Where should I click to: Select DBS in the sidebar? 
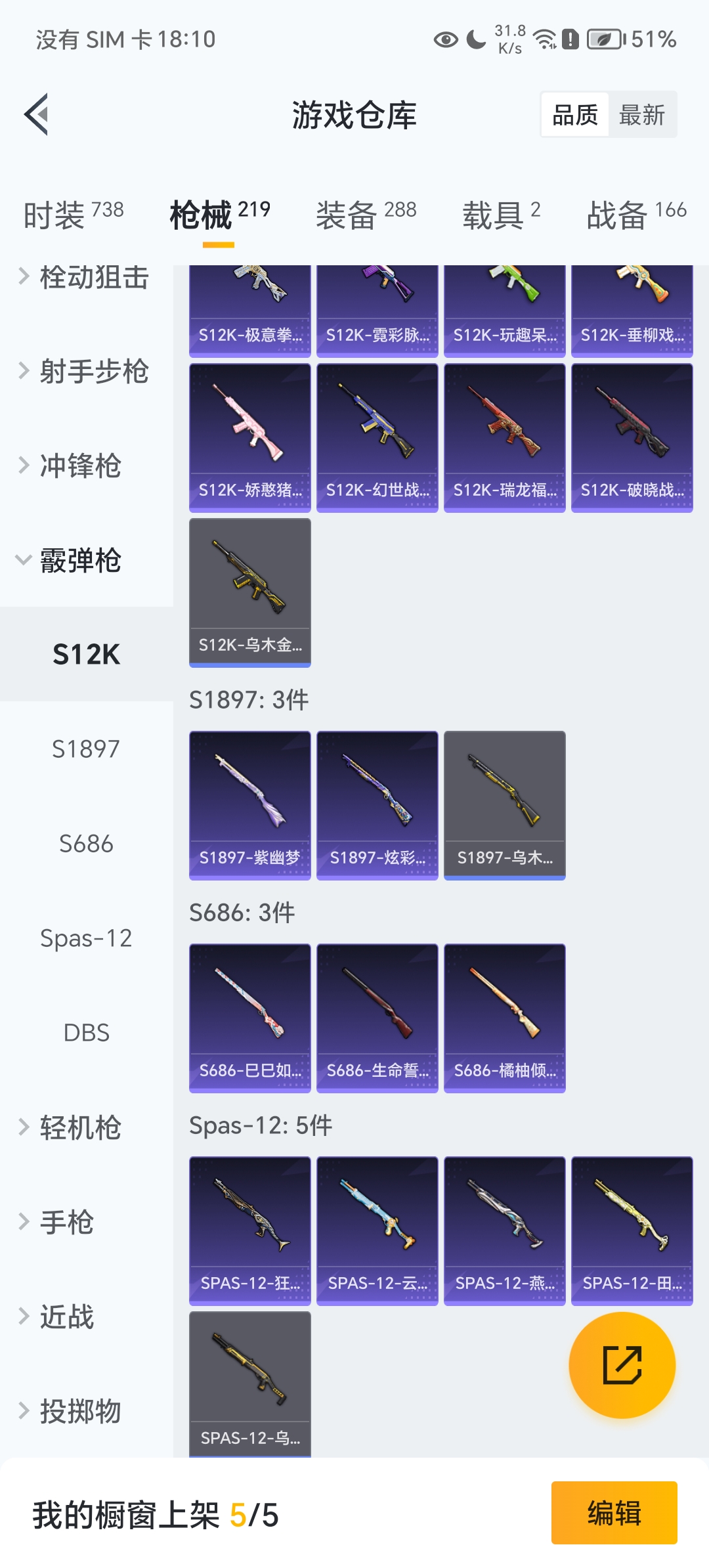[x=86, y=1033]
